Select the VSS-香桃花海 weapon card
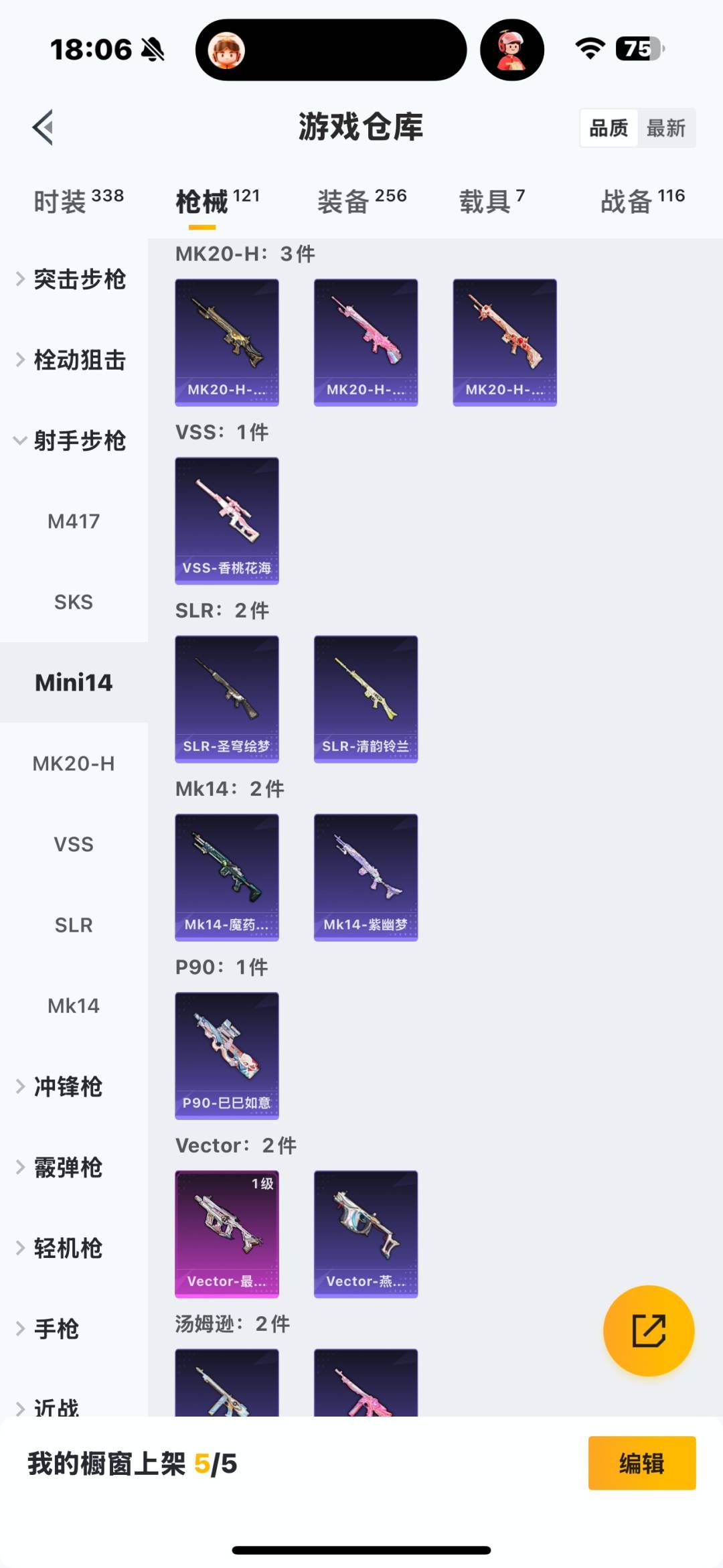The width and height of the screenshot is (723, 1568). tap(226, 519)
